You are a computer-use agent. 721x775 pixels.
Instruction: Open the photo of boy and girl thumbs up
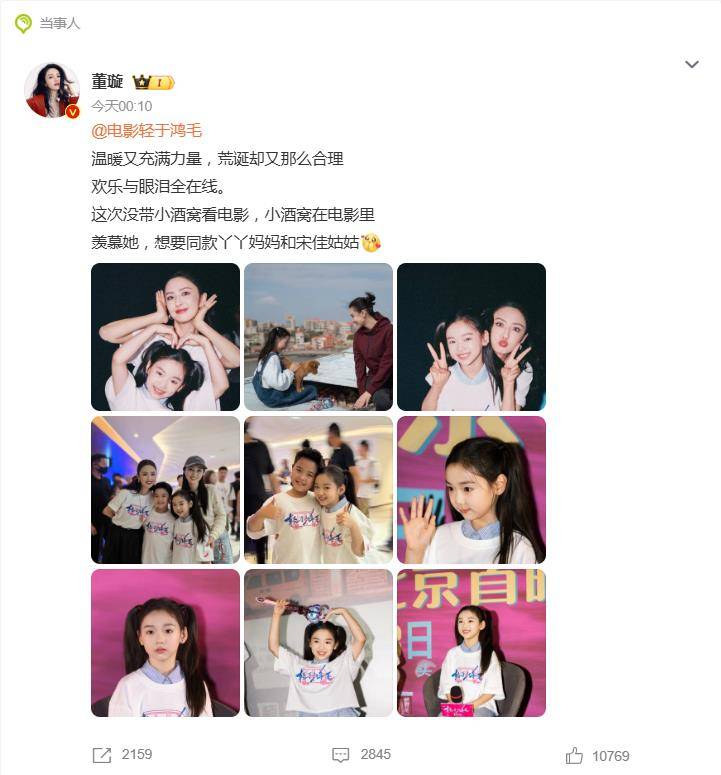click(318, 490)
